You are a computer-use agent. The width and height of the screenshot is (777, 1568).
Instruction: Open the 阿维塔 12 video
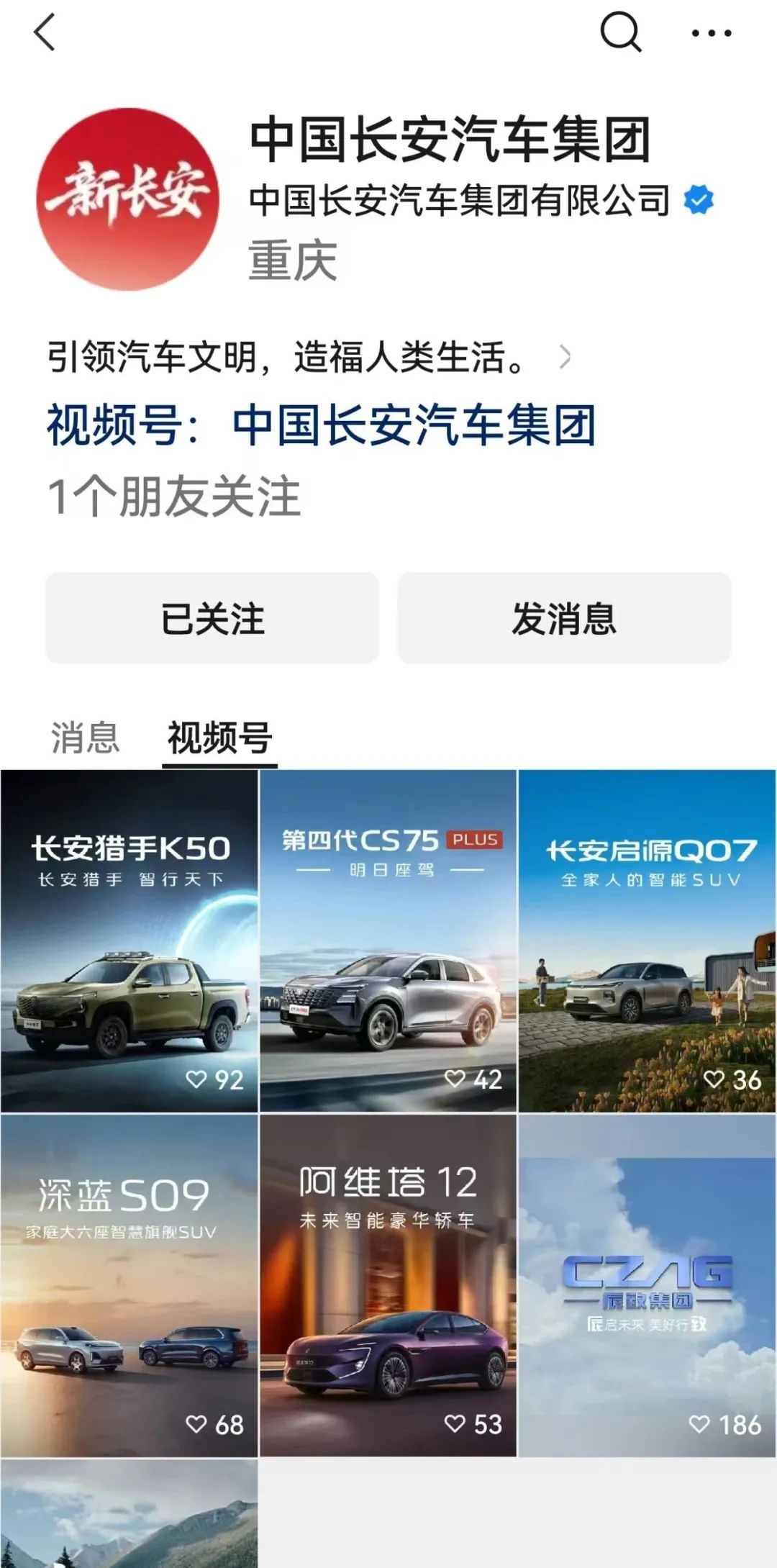[x=388, y=1286]
